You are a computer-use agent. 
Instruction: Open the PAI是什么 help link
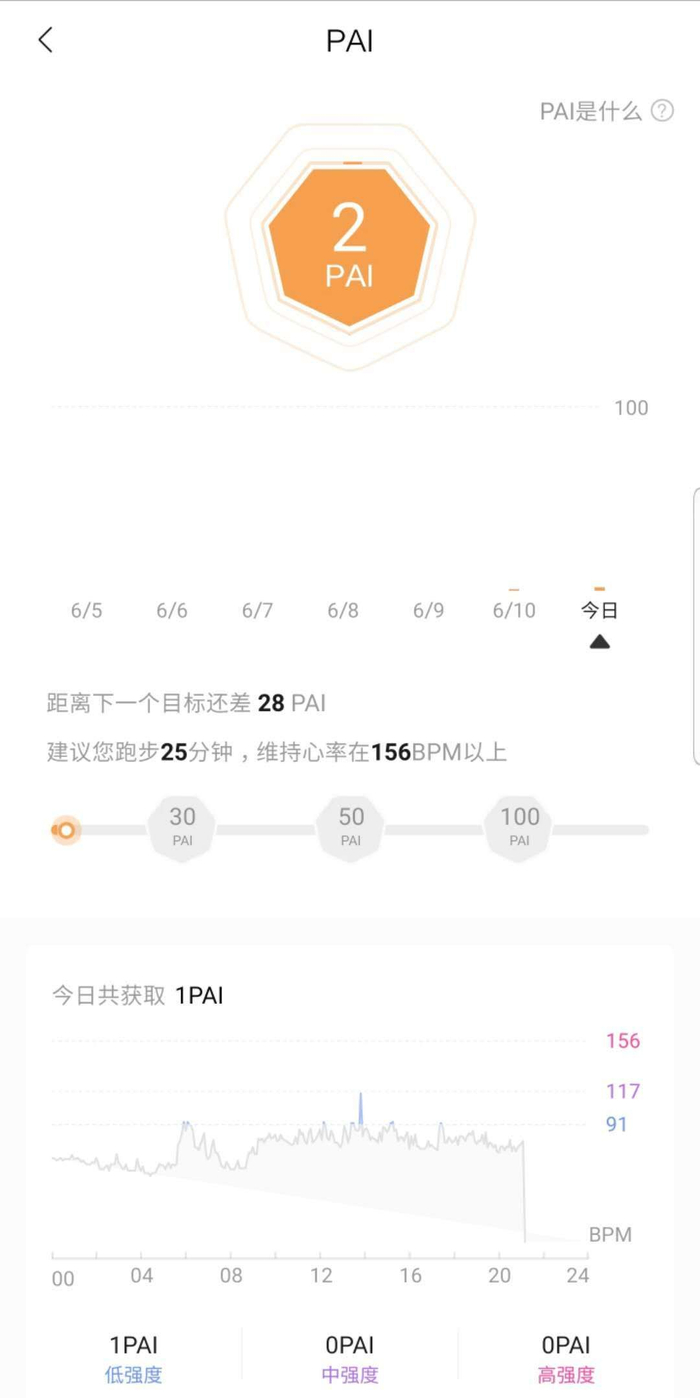(606, 111)
